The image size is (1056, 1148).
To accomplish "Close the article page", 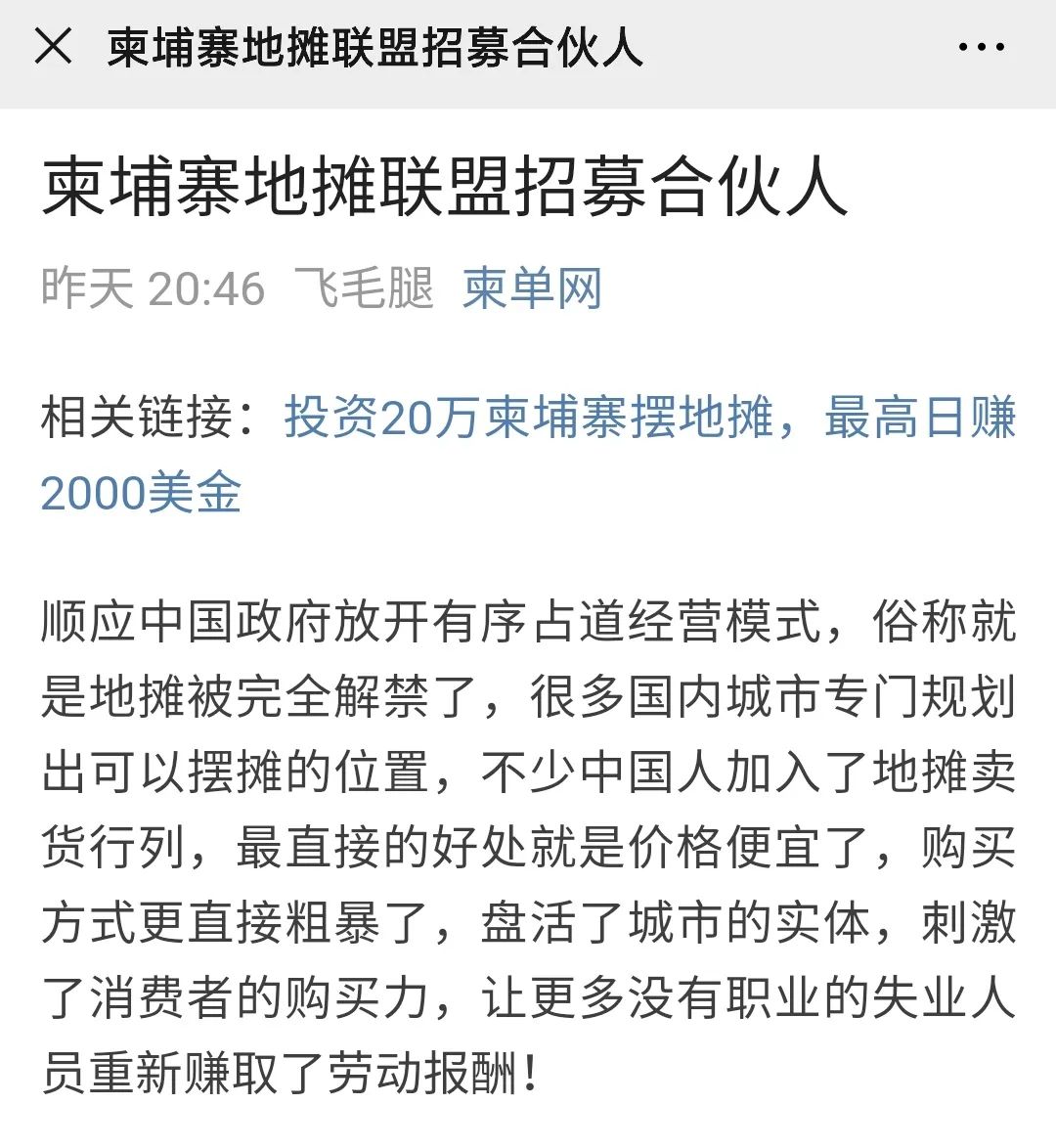I will click(x=53, y=46).
